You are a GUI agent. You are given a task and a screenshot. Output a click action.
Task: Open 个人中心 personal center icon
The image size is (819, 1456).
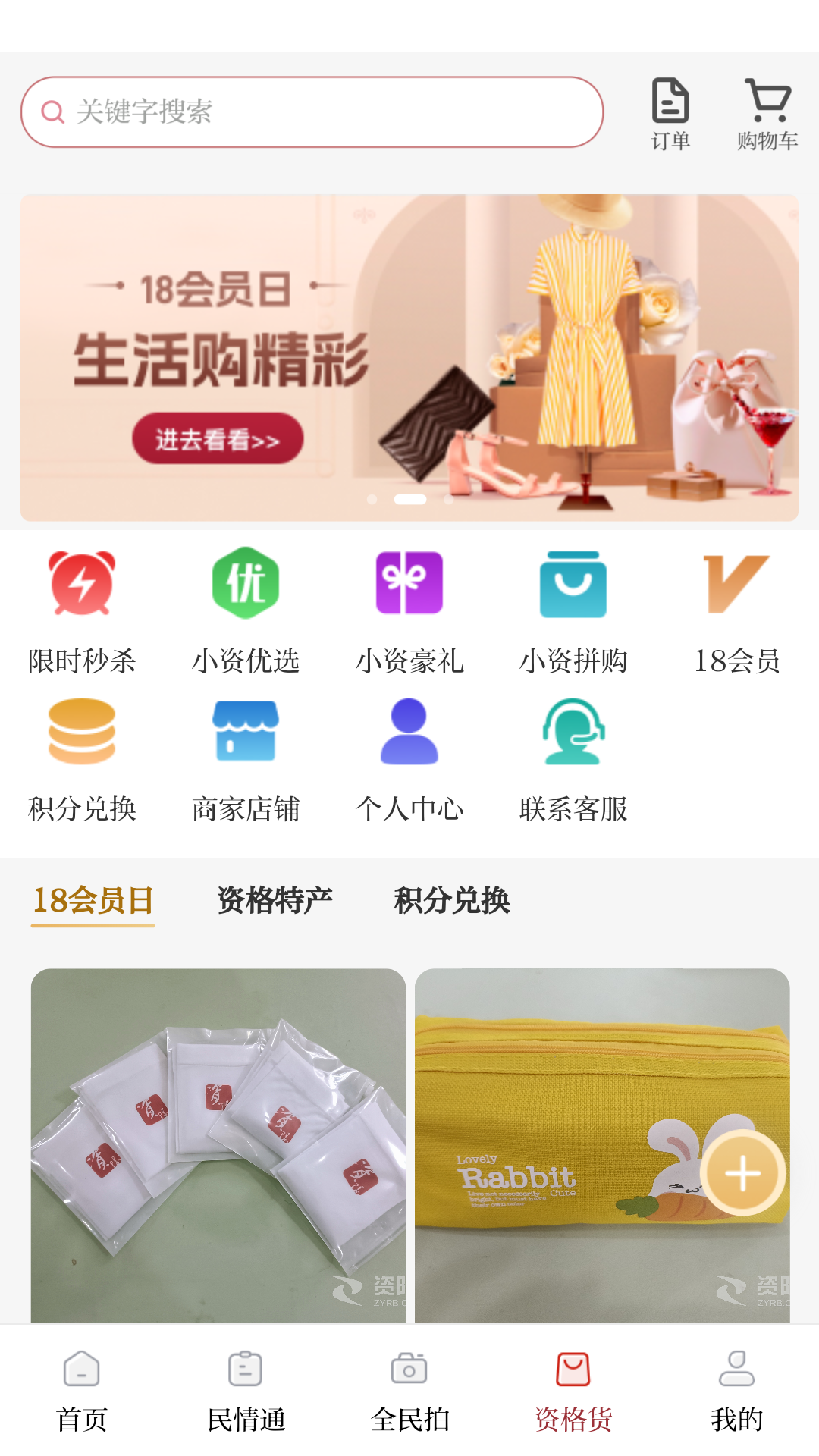pos(409,732)
